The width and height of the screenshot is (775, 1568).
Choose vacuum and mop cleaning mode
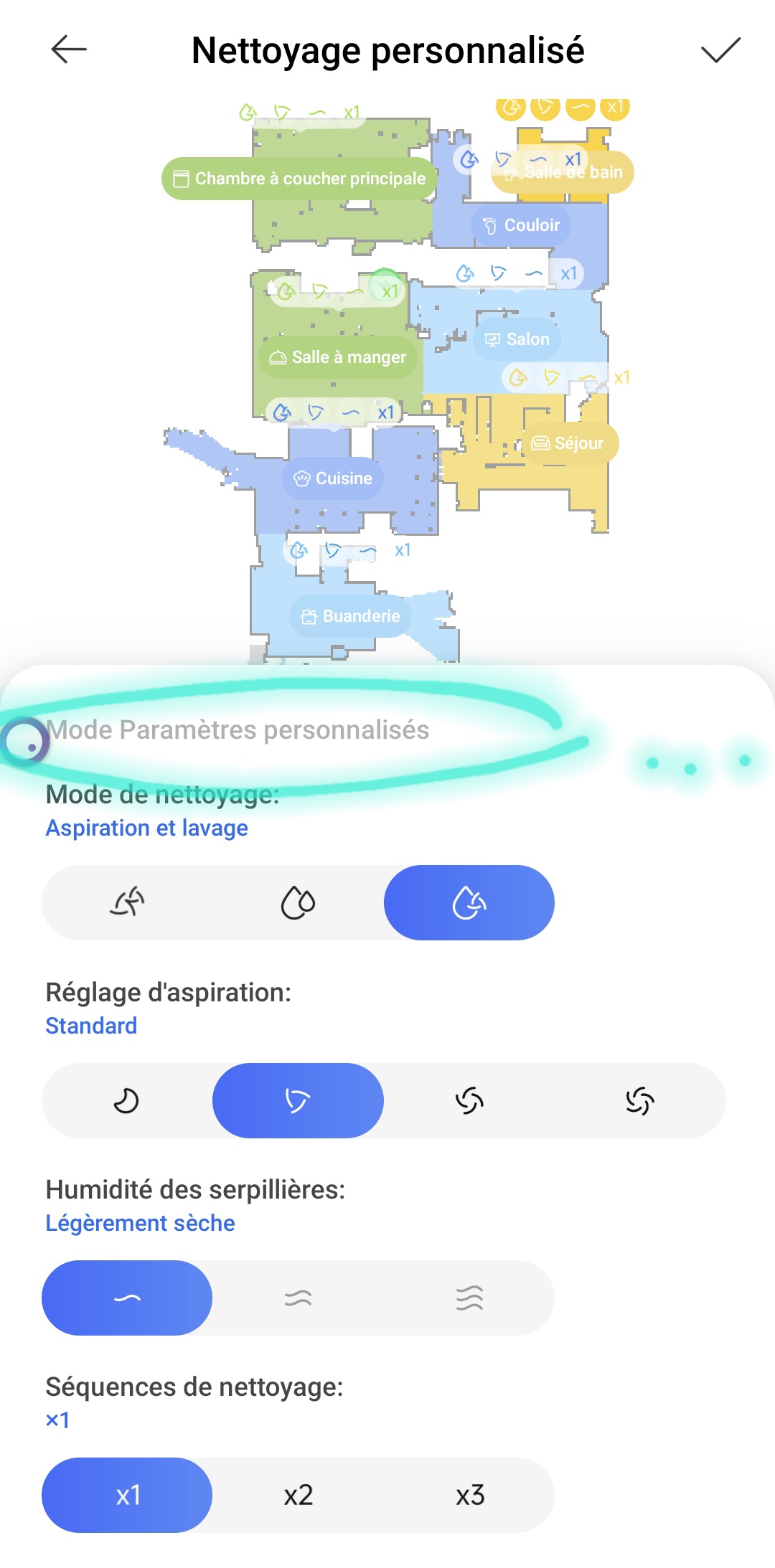[469, 902]
